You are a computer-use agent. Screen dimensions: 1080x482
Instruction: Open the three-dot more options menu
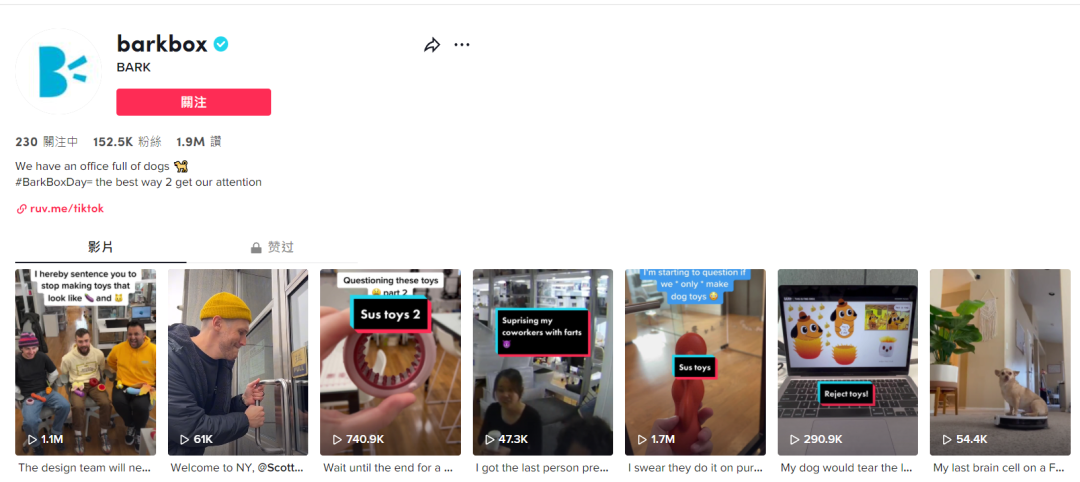461,45
